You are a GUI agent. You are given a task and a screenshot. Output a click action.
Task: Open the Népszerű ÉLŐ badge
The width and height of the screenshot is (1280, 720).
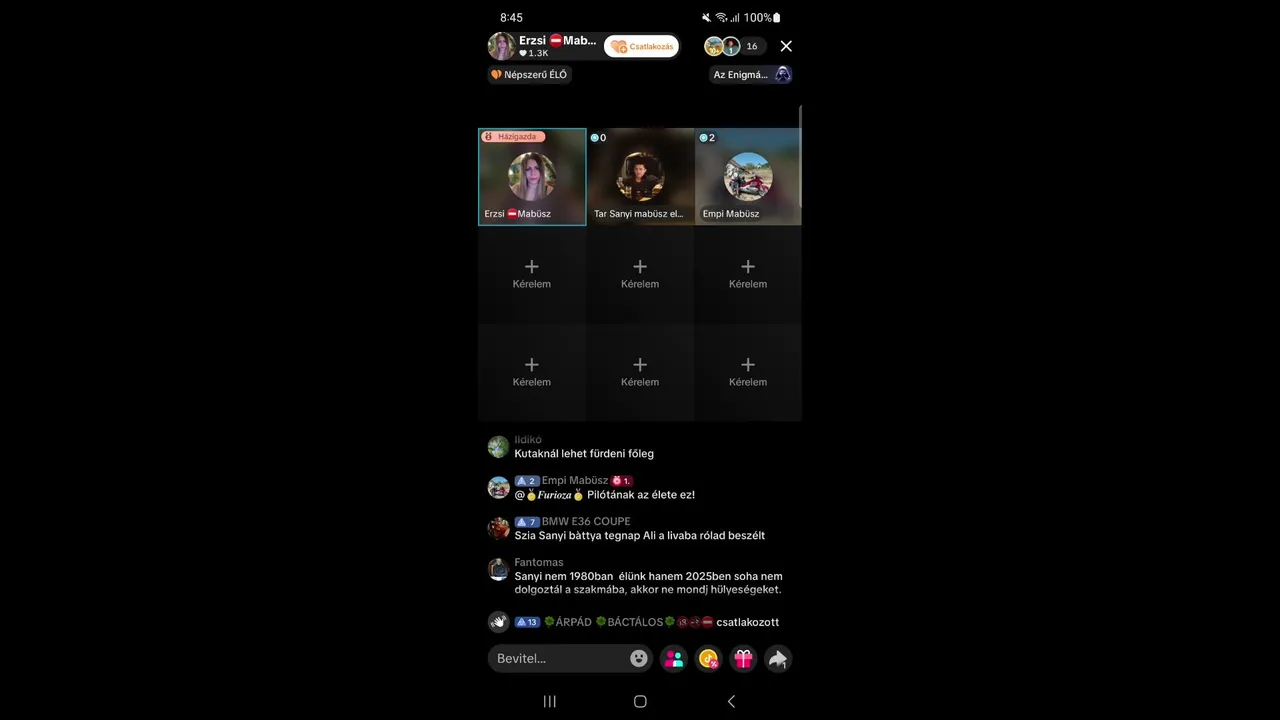pos(529,74)
